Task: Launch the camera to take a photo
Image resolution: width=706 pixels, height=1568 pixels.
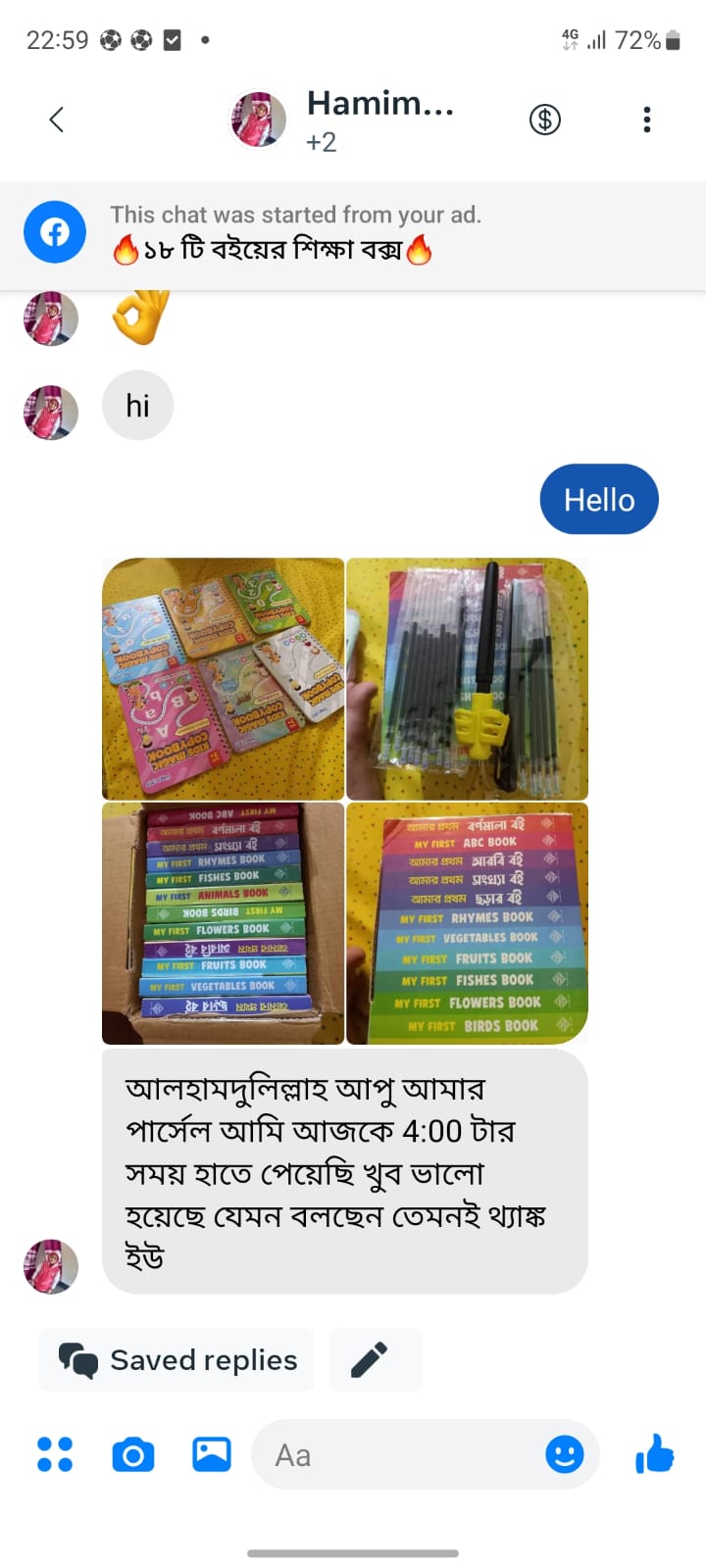Action: [x=133, y=1454]
